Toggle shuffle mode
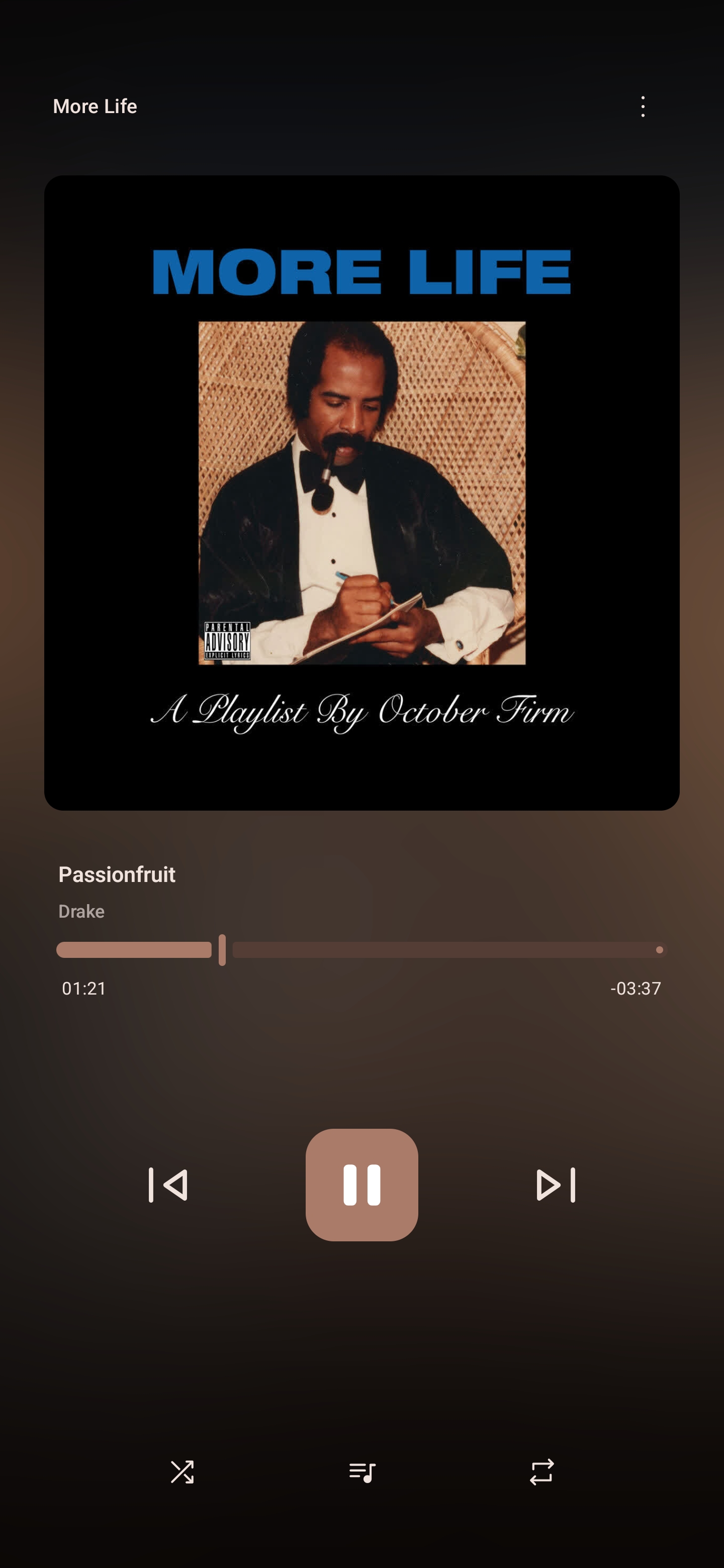The height and width of the screenshot is (1568, 724). pos(182,1472)
